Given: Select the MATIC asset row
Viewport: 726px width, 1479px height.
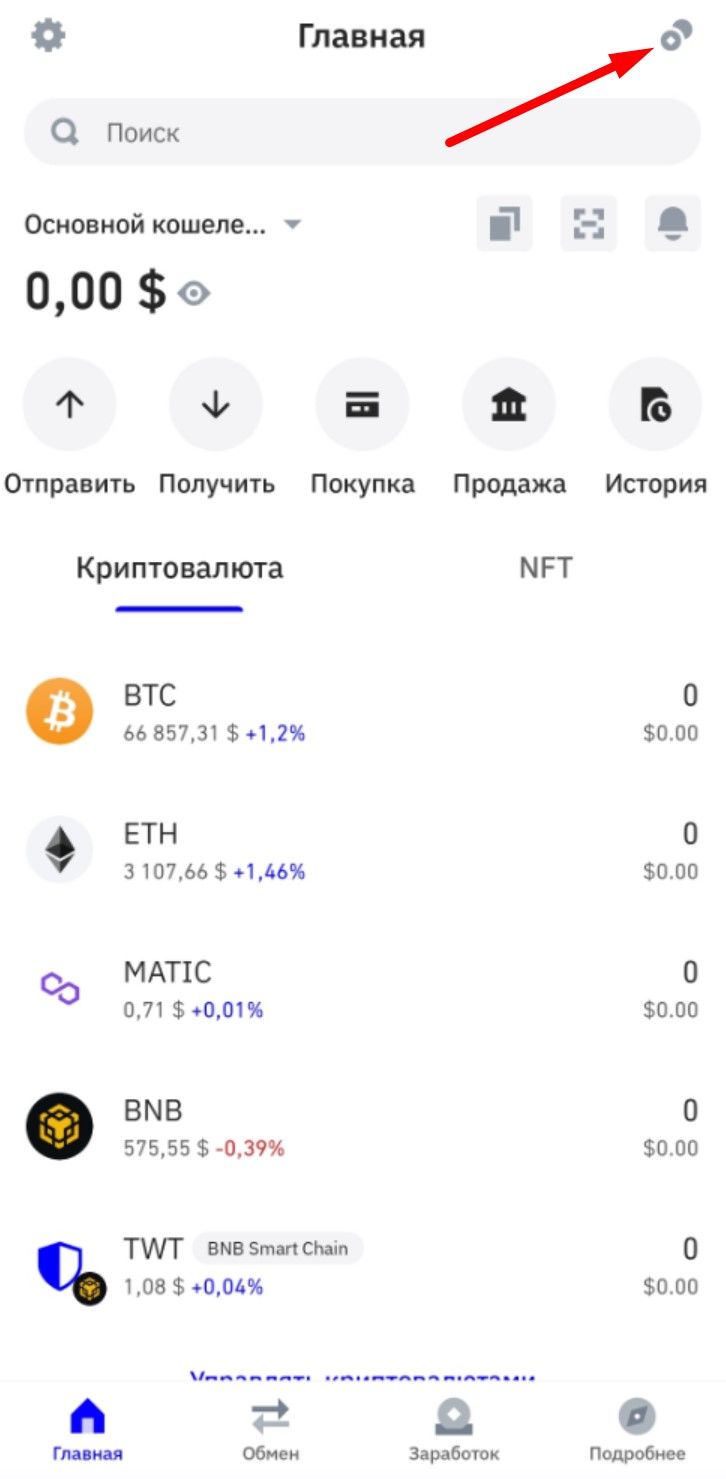Looking at the screenshot, I should coord(362,988).
